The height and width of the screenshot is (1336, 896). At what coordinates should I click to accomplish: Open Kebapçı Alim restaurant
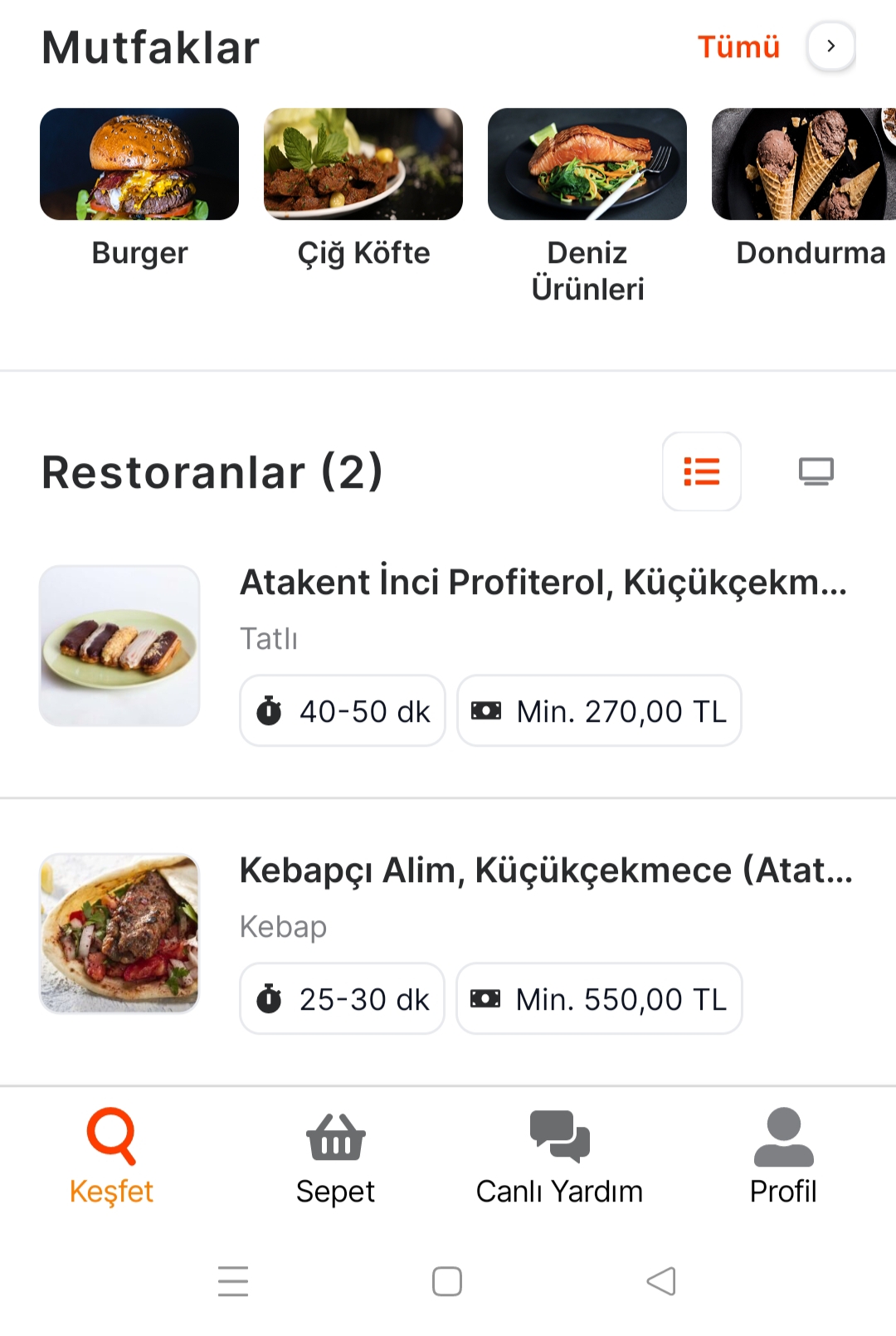[545, 870]
